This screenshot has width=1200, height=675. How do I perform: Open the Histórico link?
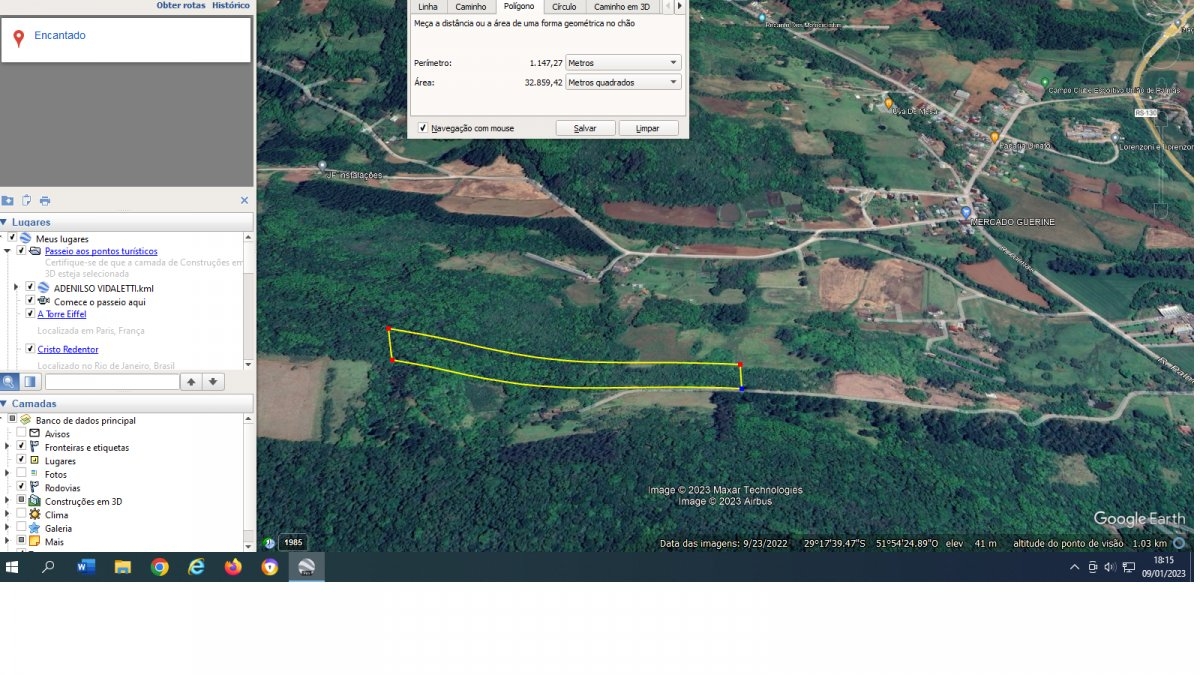coord(231,5)
